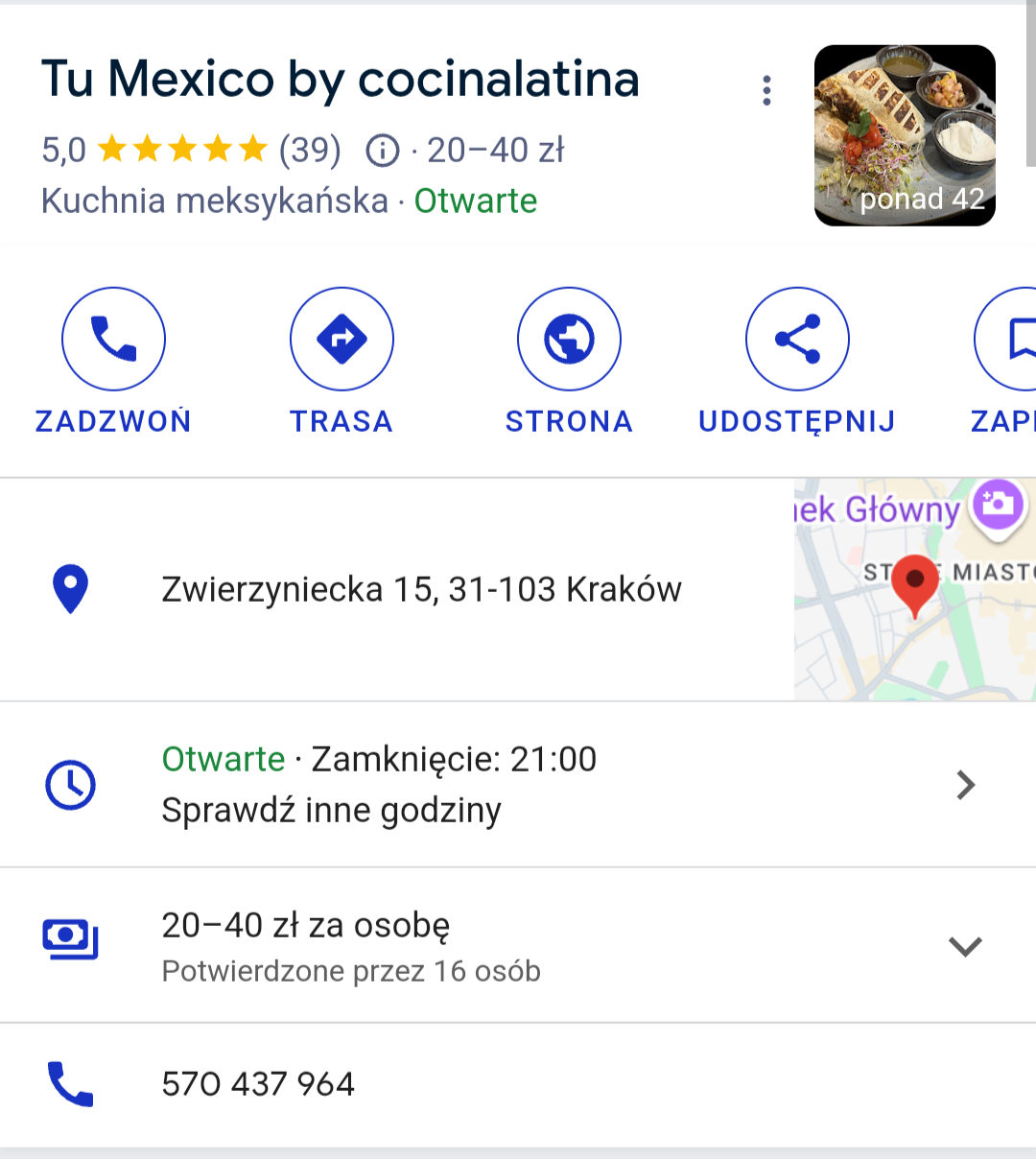Open the address row Zwierzyniecka 15

pyautogui.click(x=421, y=589)
